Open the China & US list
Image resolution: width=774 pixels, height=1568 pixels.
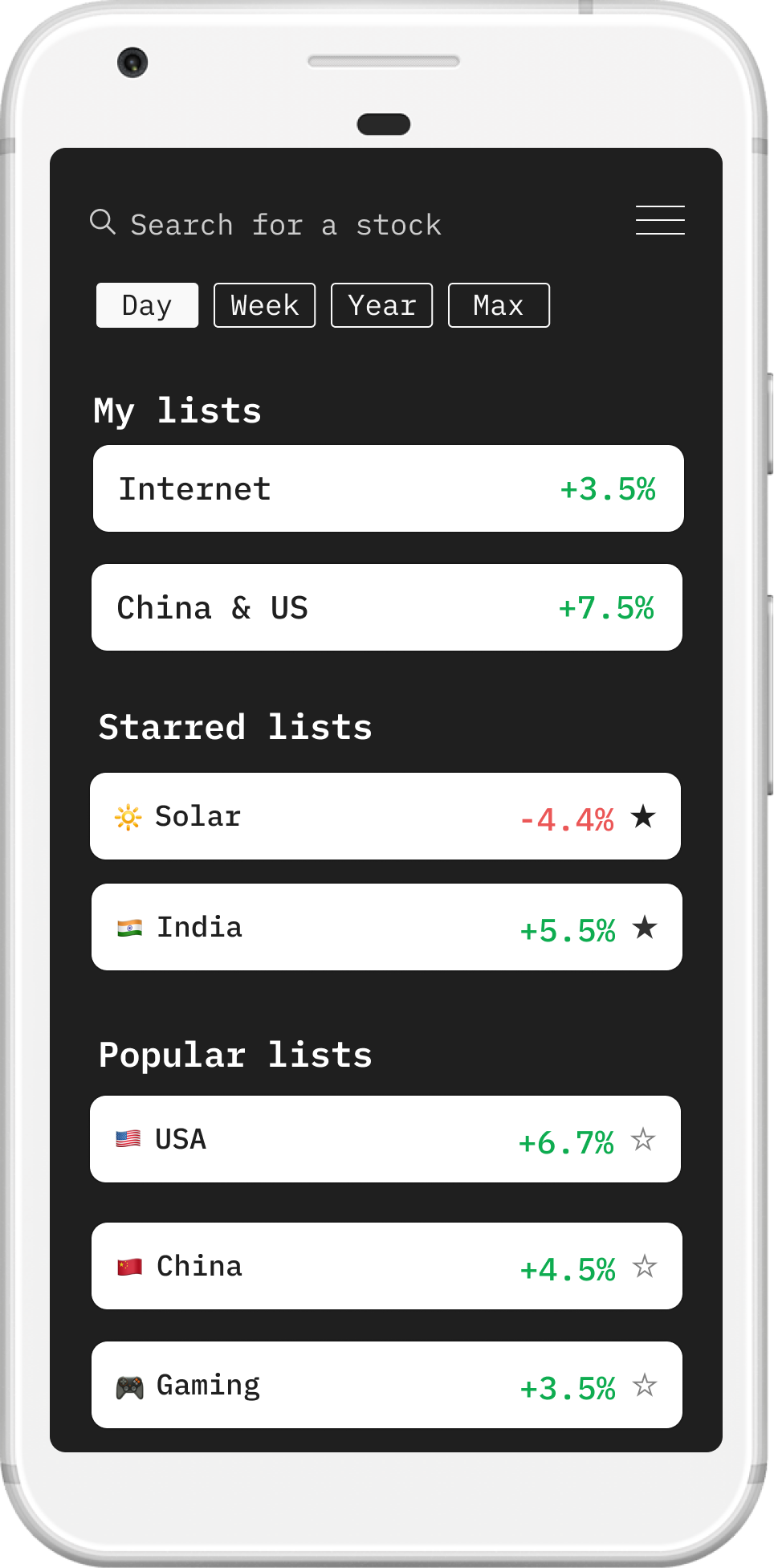[385, 607]
